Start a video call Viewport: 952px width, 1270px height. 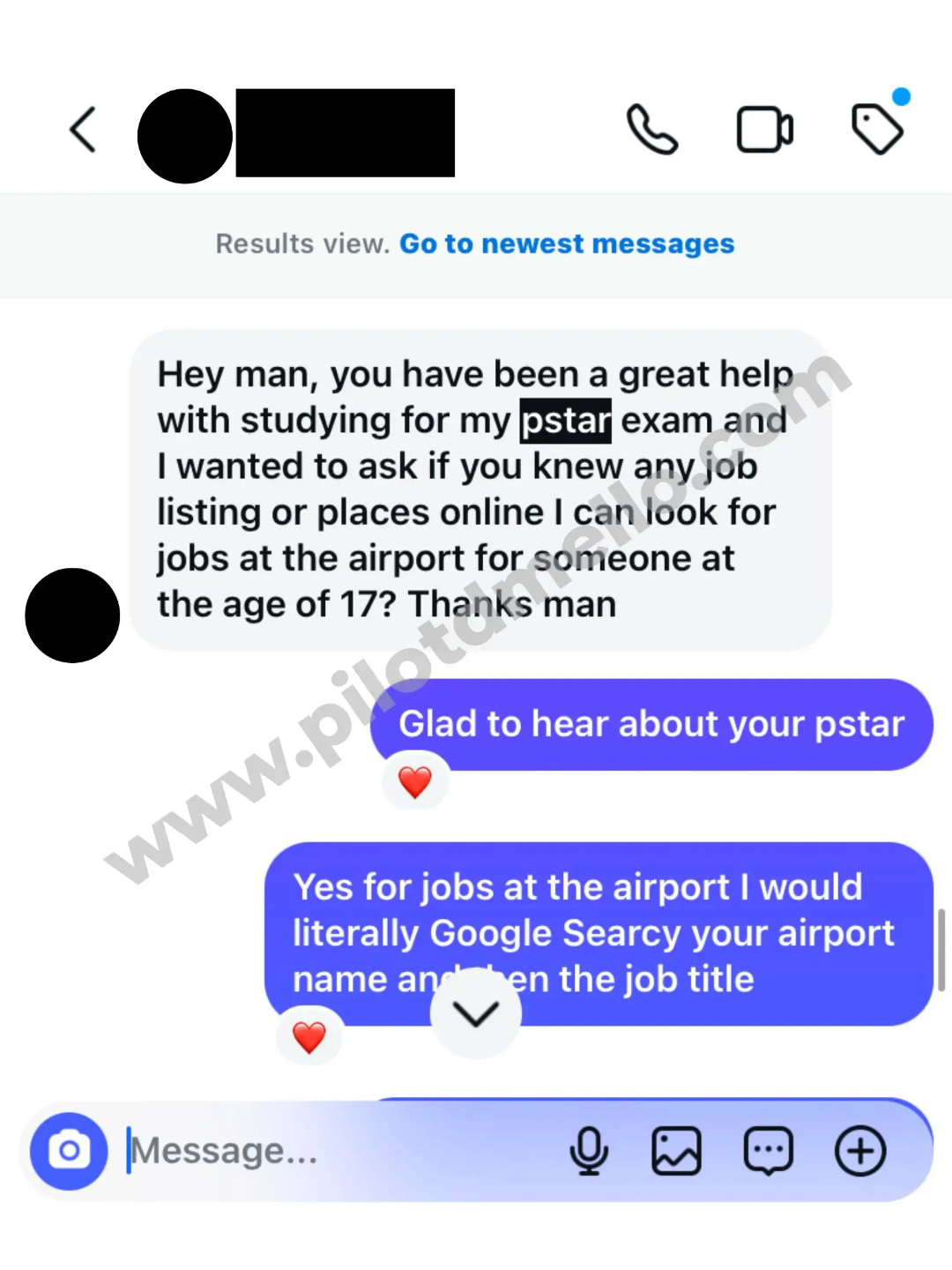(764, 130)
